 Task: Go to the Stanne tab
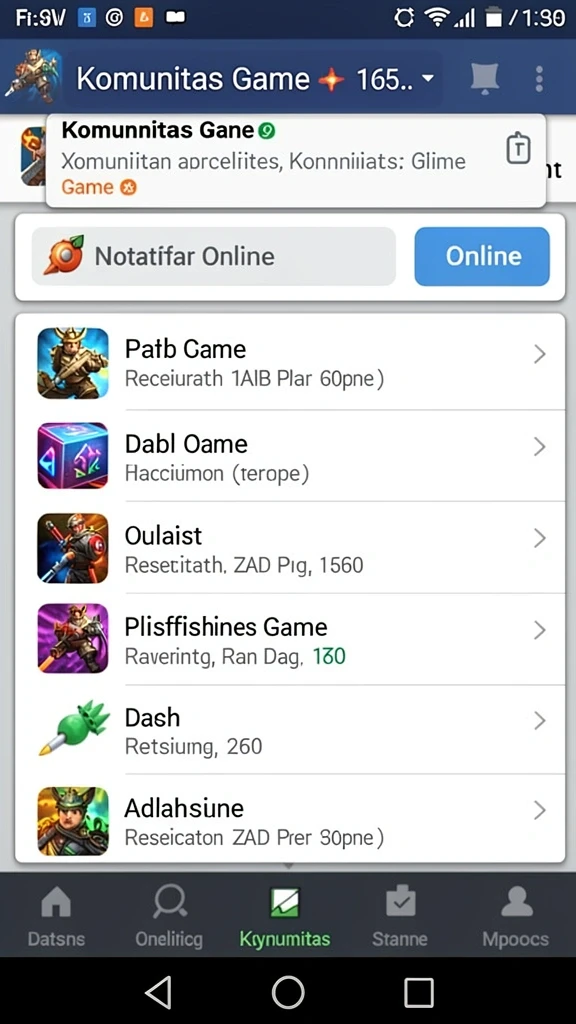(x=400, y=916)
